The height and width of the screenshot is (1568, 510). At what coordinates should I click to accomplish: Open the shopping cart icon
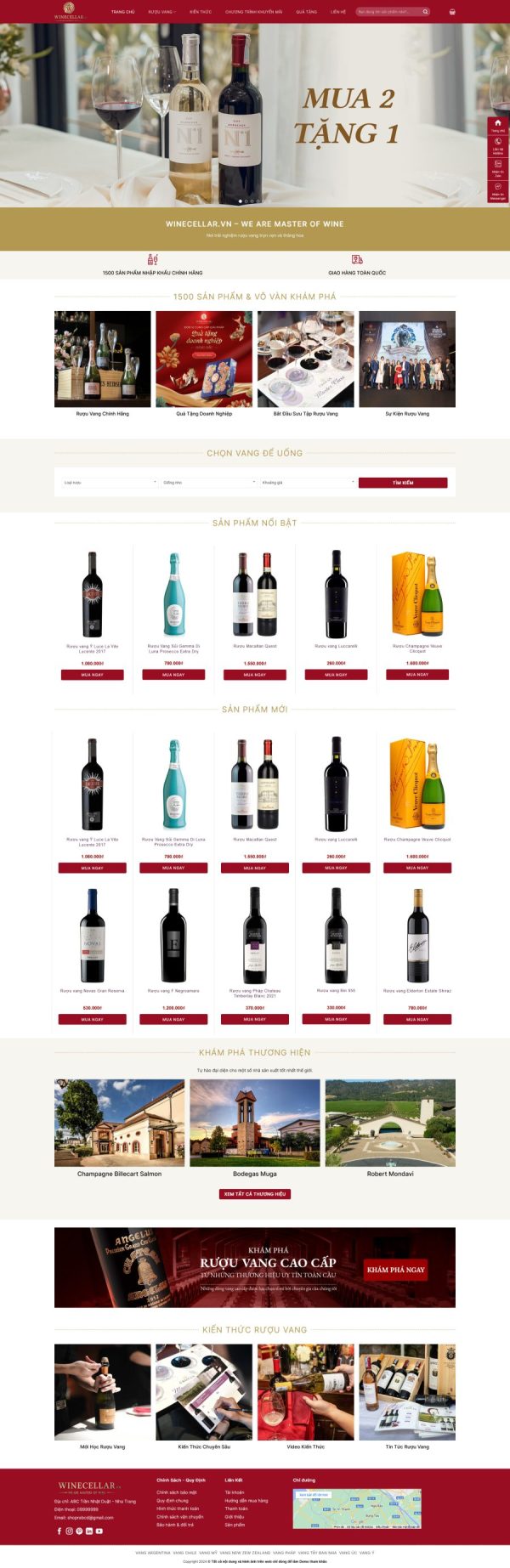pyautogui.click(x=452, y=12)
